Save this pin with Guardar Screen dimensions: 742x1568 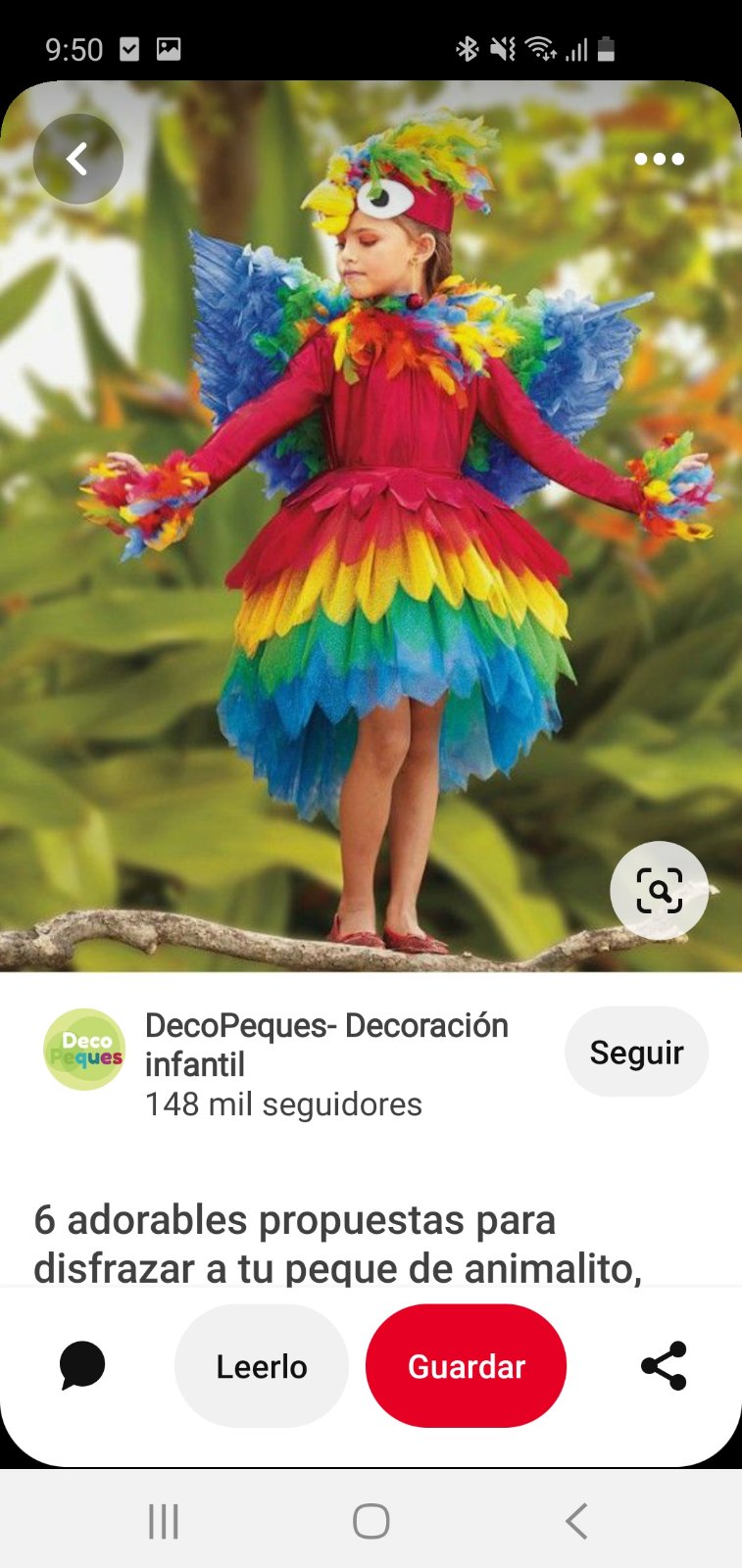tap(466, 1366)
